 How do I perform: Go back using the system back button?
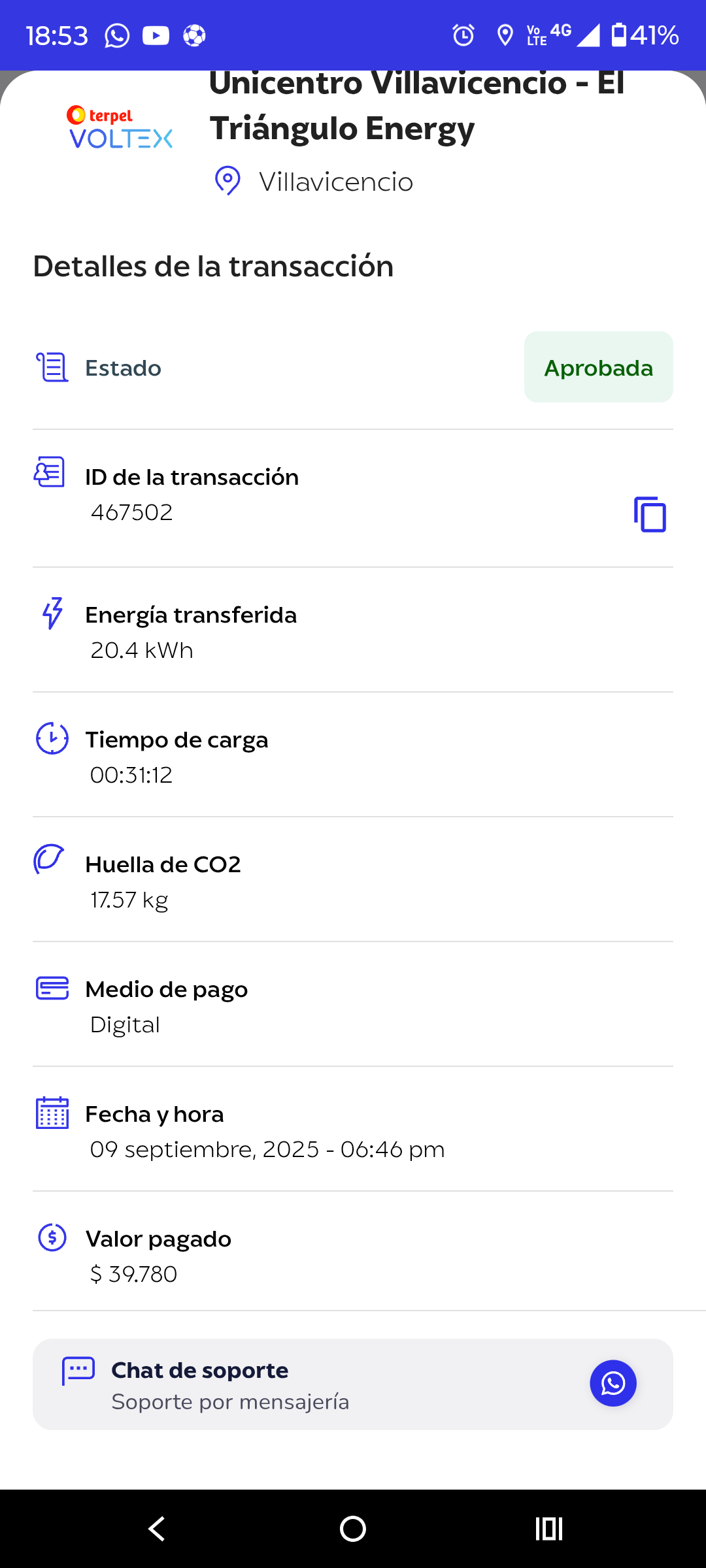(157, 1529)
